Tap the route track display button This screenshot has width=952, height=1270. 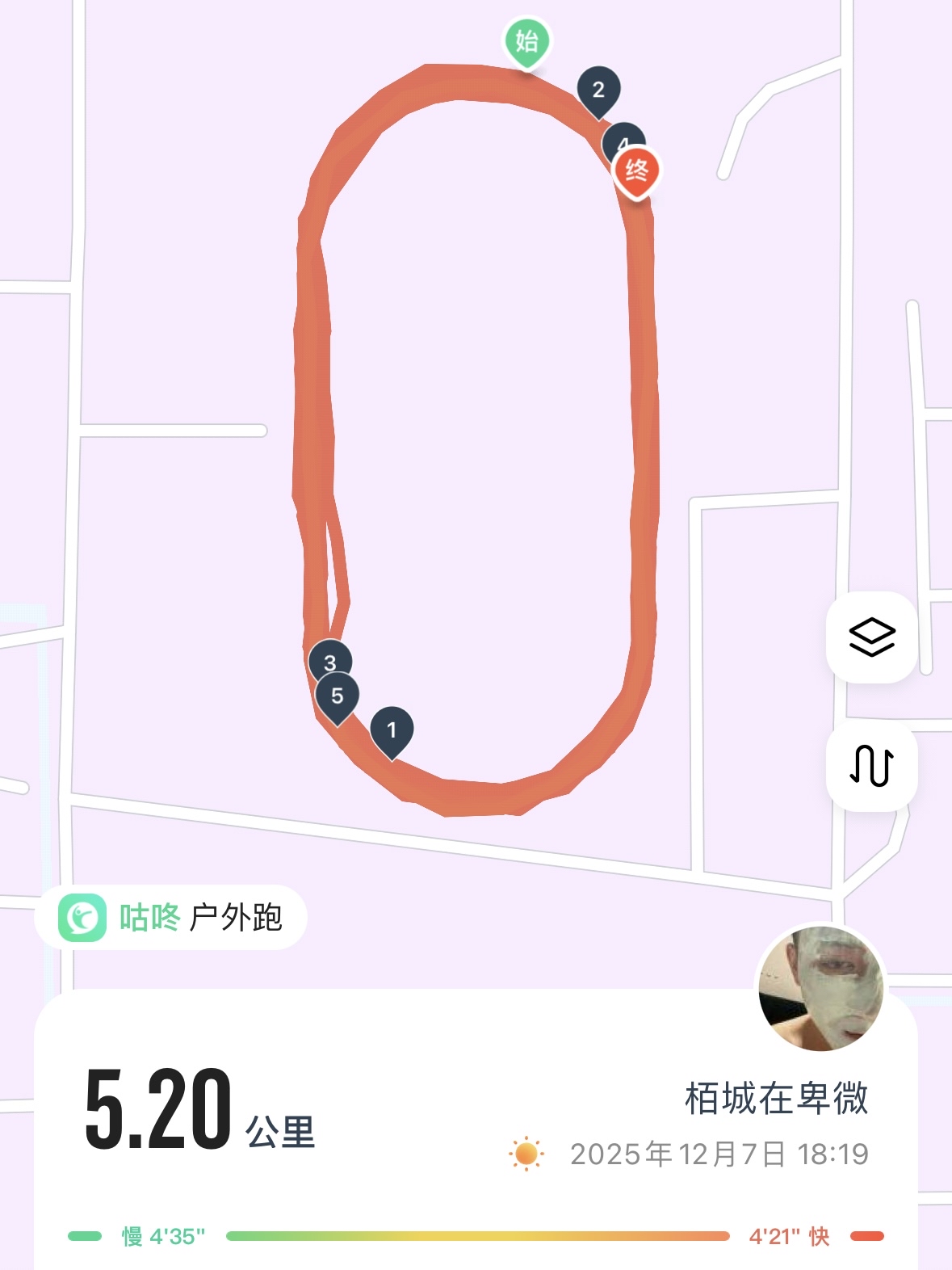click(x=871, y=765)
